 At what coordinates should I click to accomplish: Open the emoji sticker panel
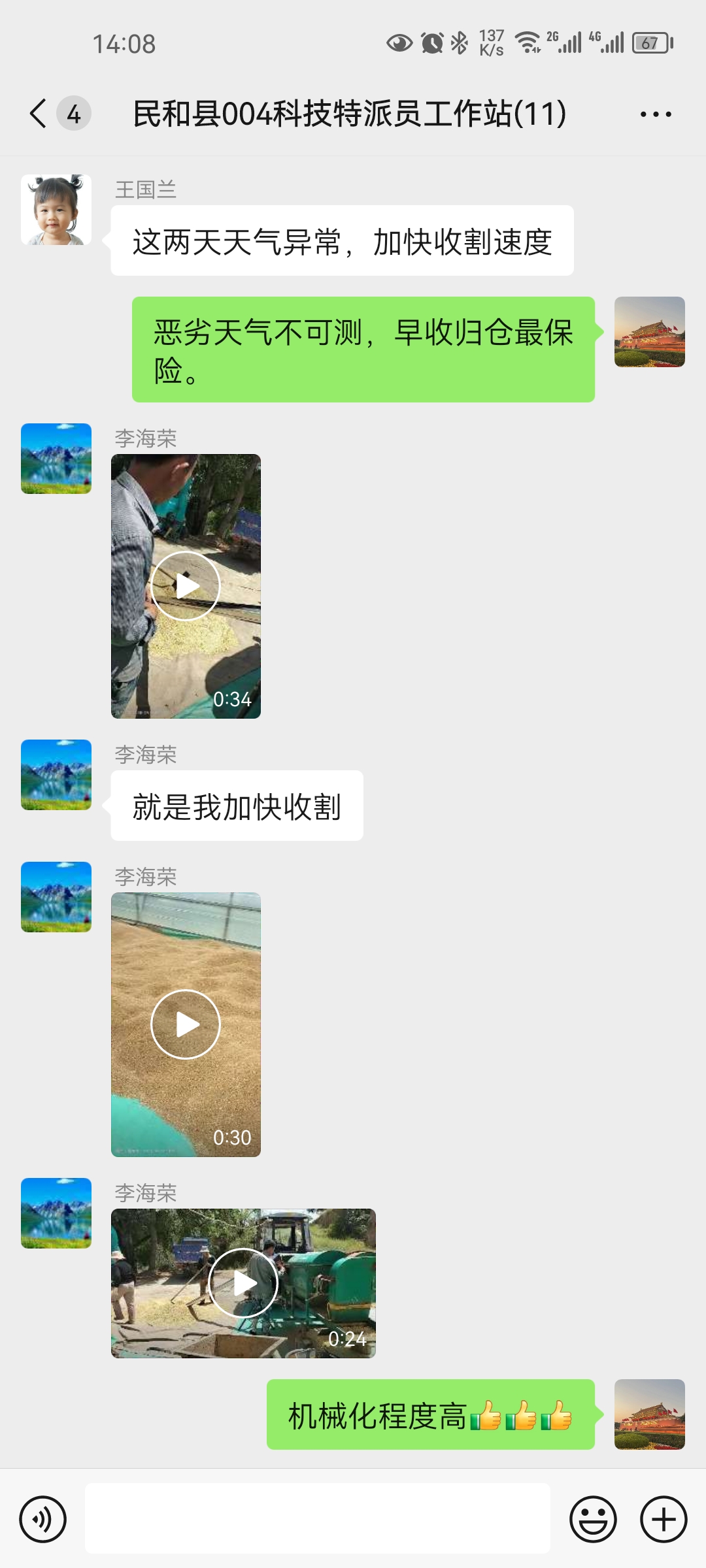[593, 1519]
